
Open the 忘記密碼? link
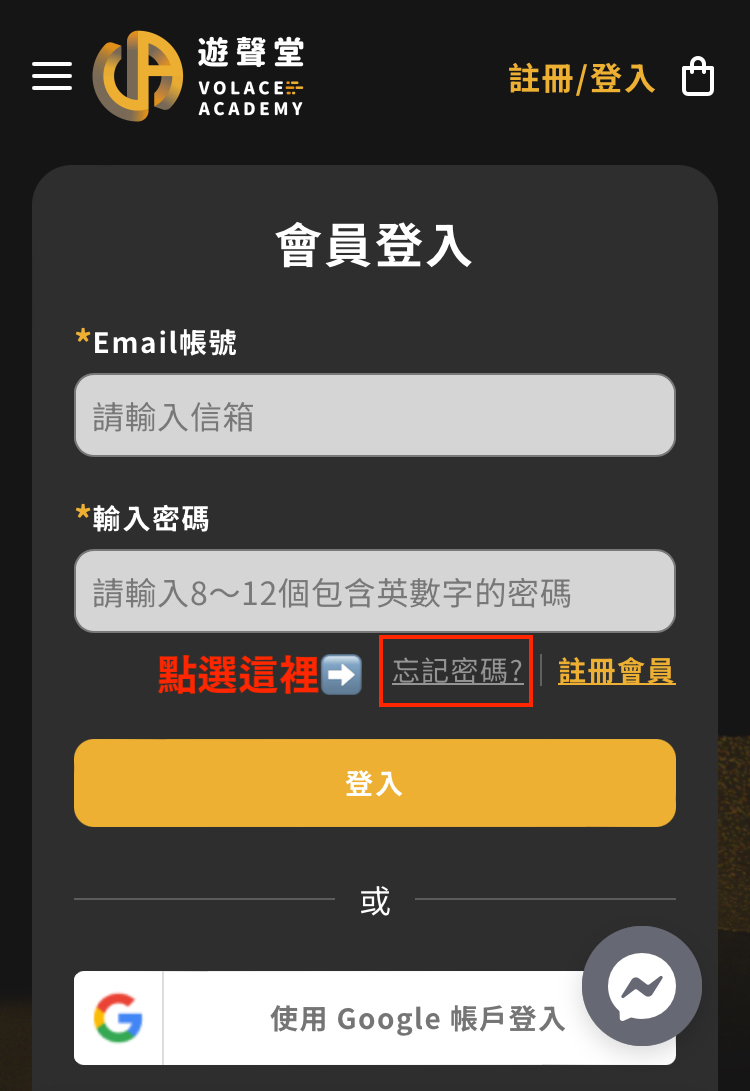pos(457,671)
